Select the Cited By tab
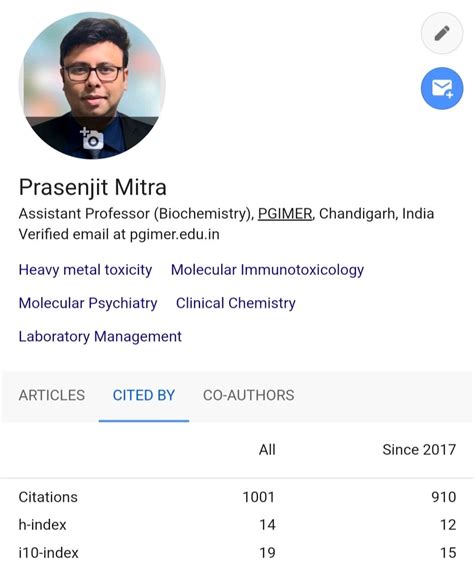Screen dimensions: 474x581 coord(144,395)
